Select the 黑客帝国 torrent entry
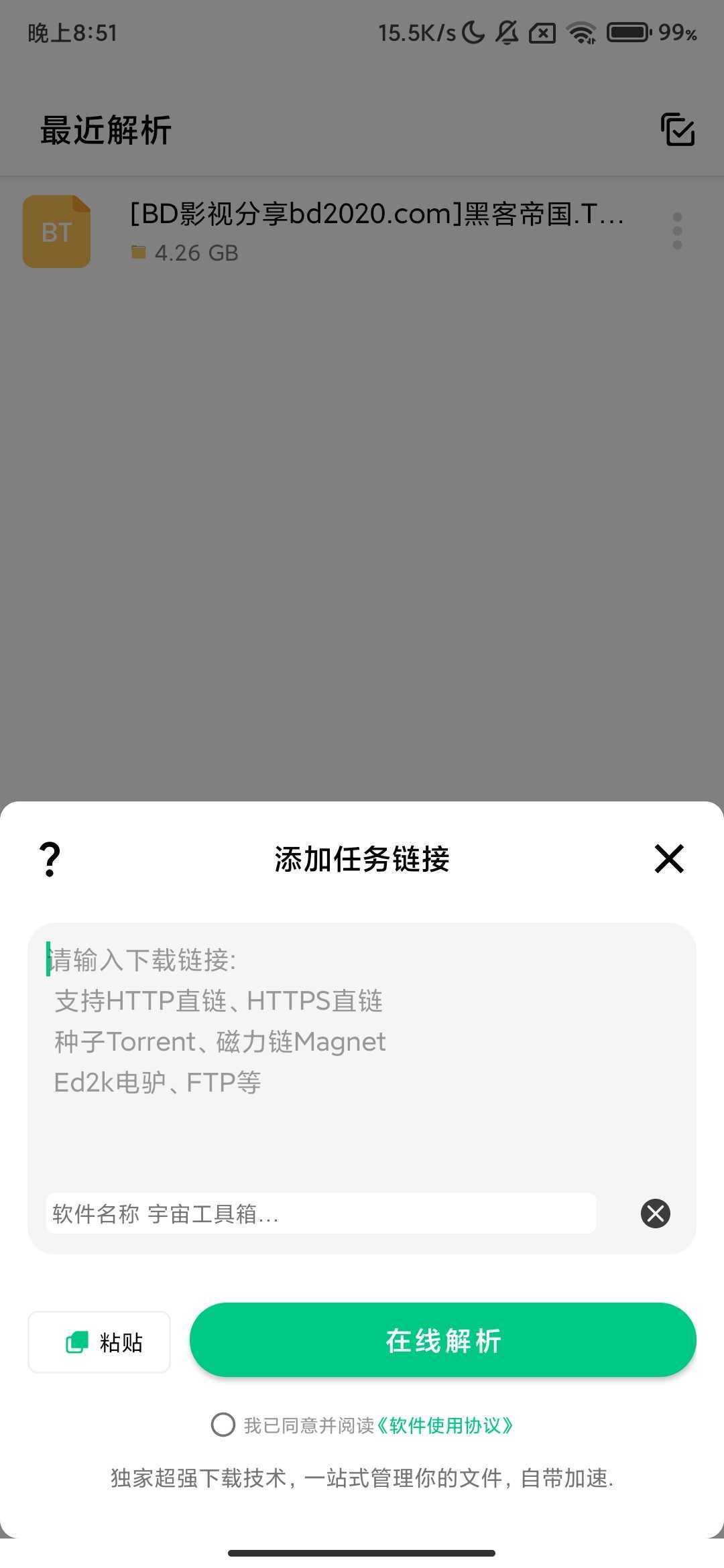The height and width of the screenshot is (1568, 724). tap(375, 231)
